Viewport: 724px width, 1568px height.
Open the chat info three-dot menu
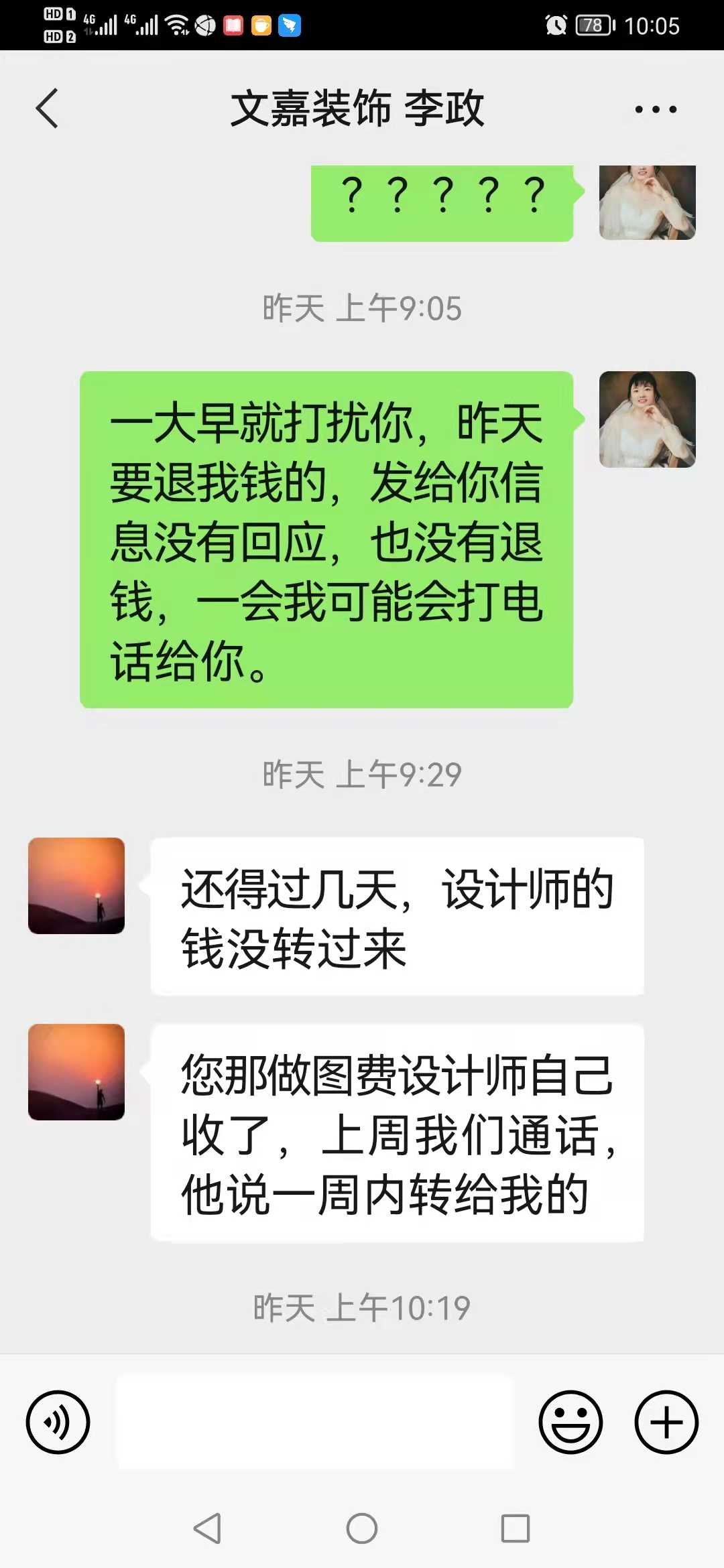(x=656, y=109)
